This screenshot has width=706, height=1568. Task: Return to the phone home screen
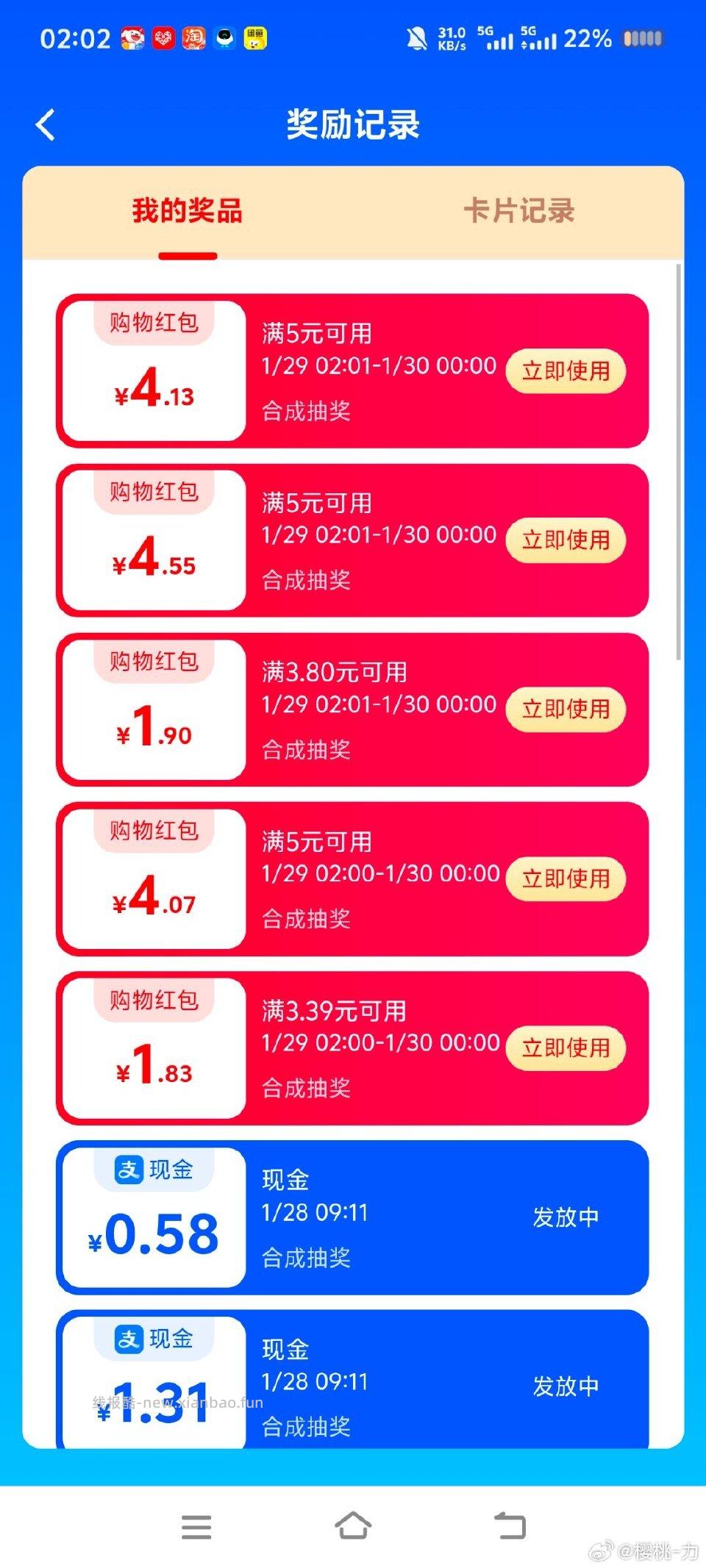coord(353,1525)
